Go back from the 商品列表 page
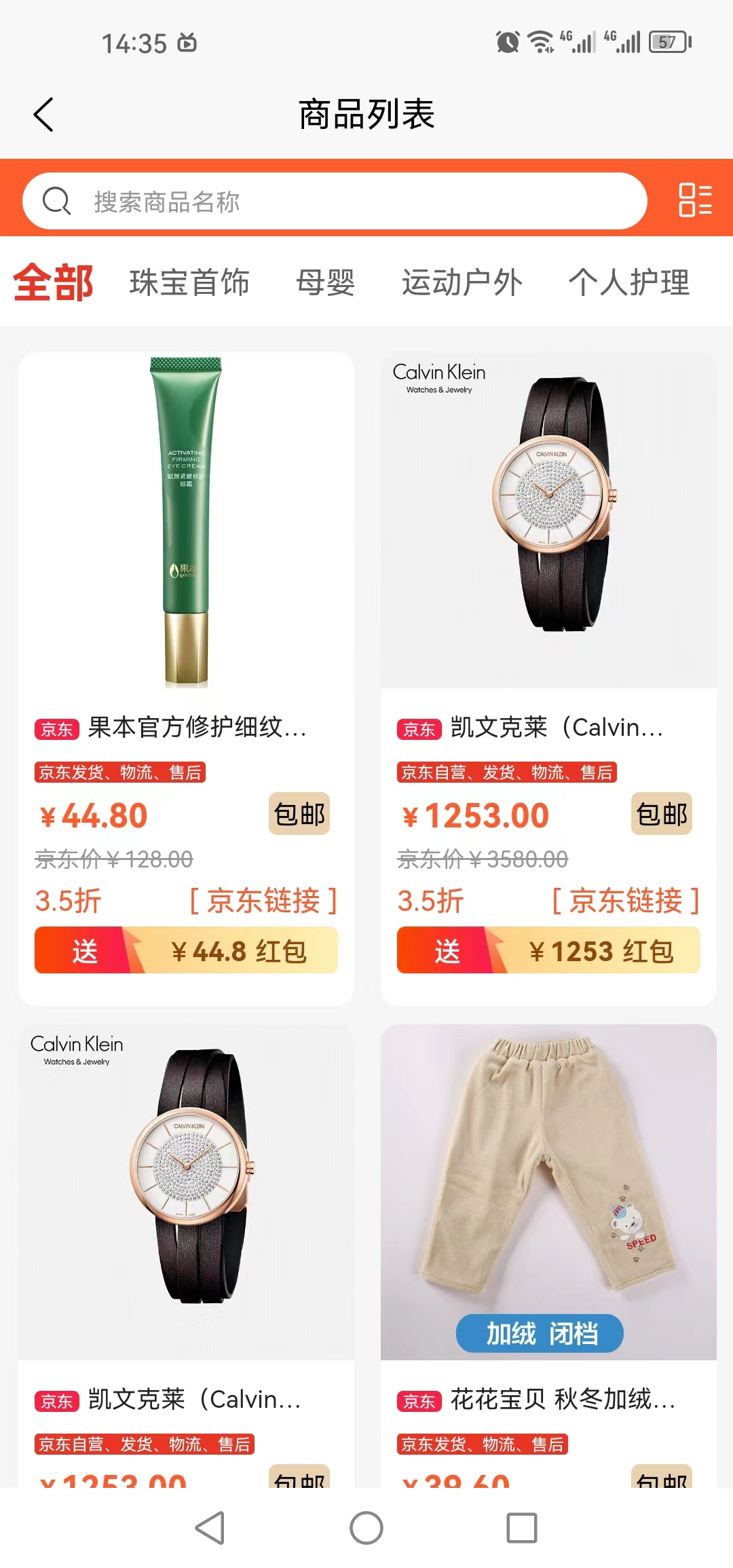The width and height of the screenshot is (733, 1568). point(43,114)
